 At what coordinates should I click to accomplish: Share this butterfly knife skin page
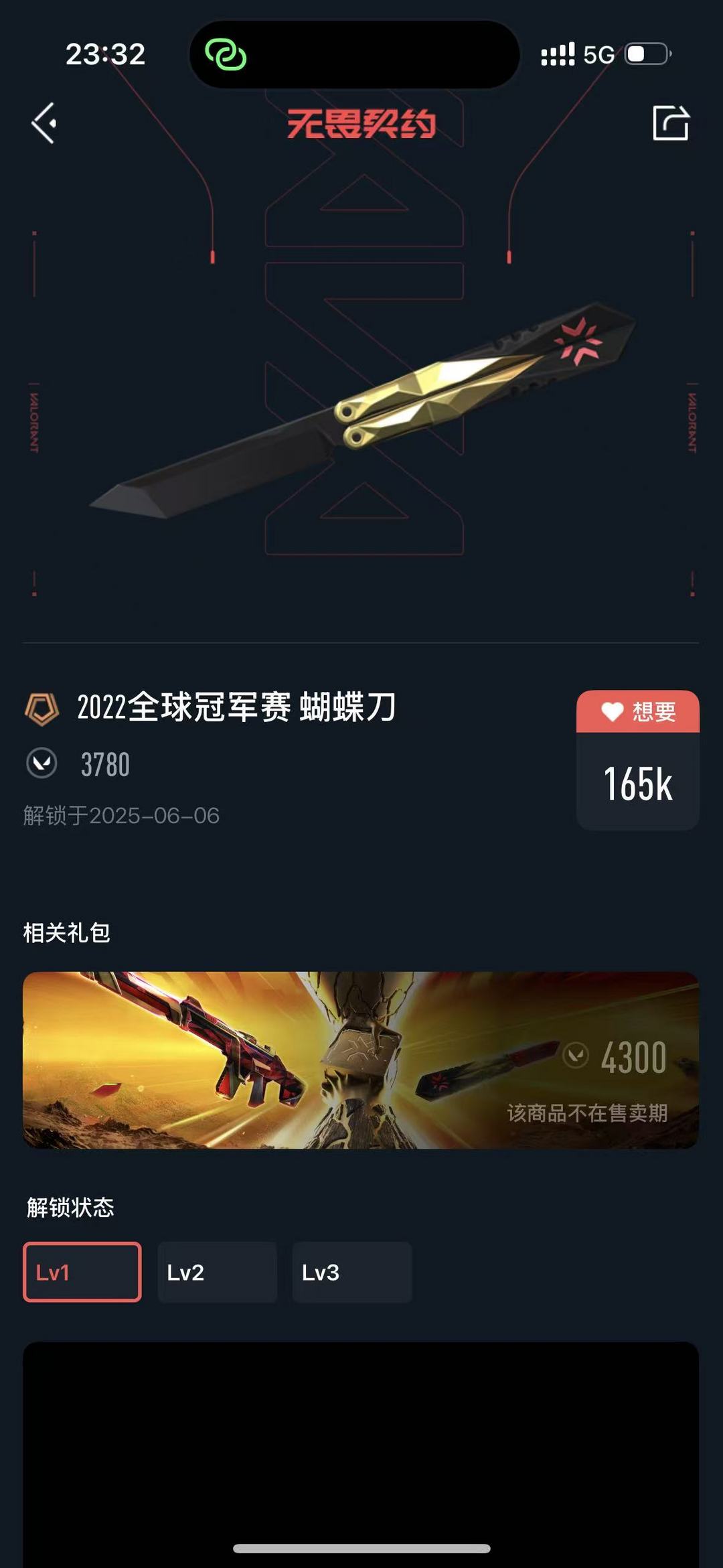point(671,123)
